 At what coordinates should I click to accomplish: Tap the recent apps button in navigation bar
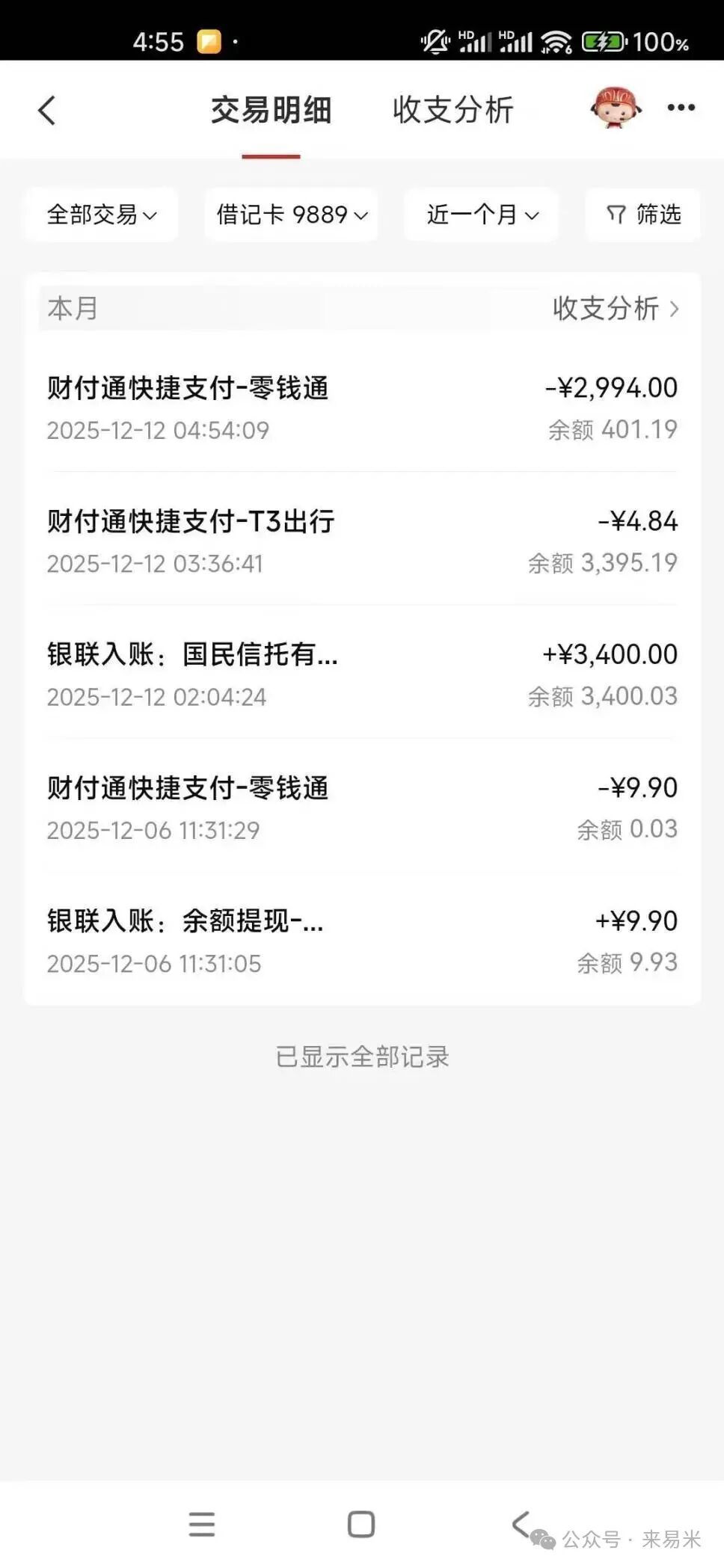pyautogui.click(x=200, y=1524)
